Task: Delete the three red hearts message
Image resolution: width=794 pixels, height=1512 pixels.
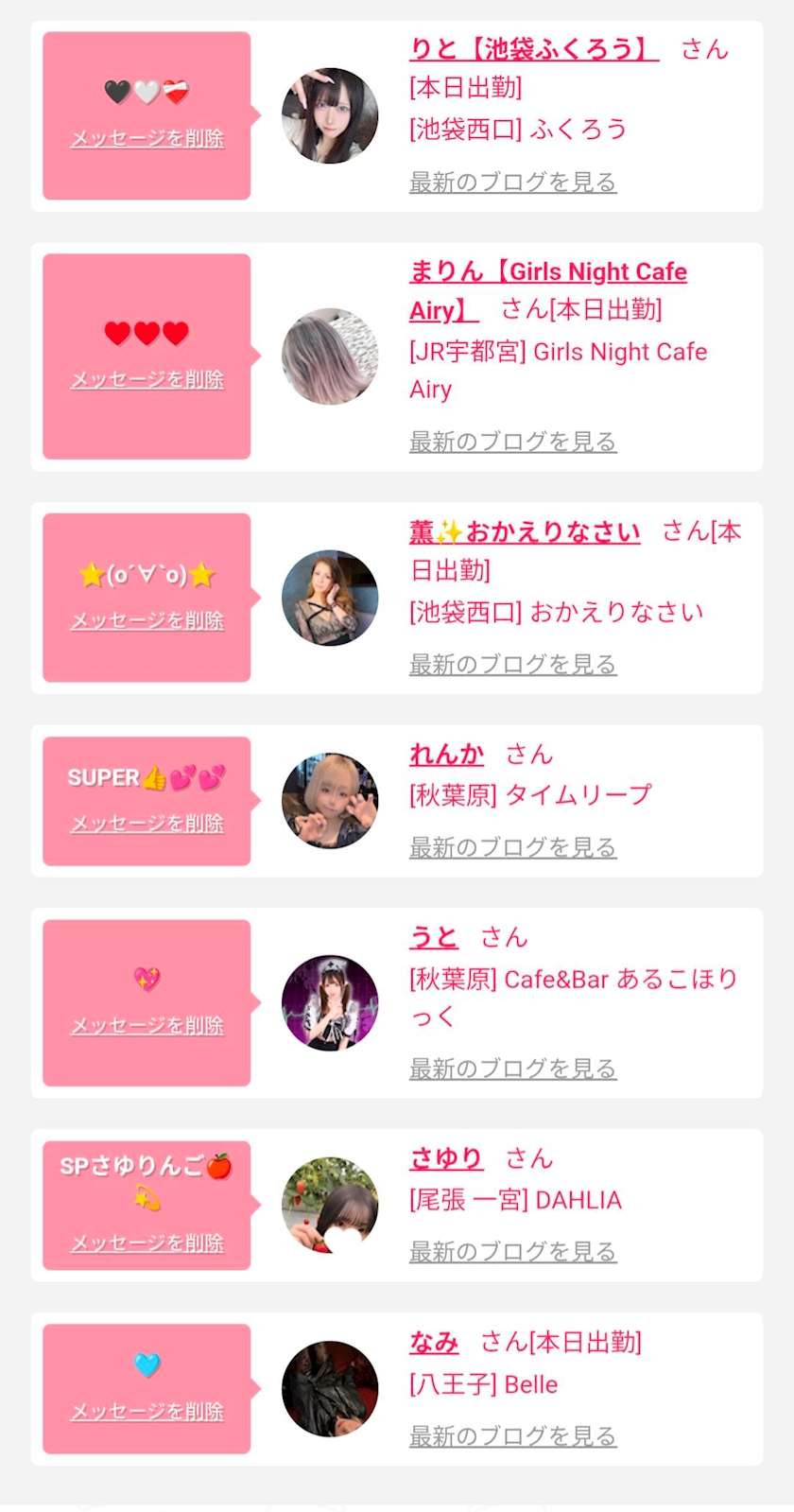Action: (x=147, y=379)
